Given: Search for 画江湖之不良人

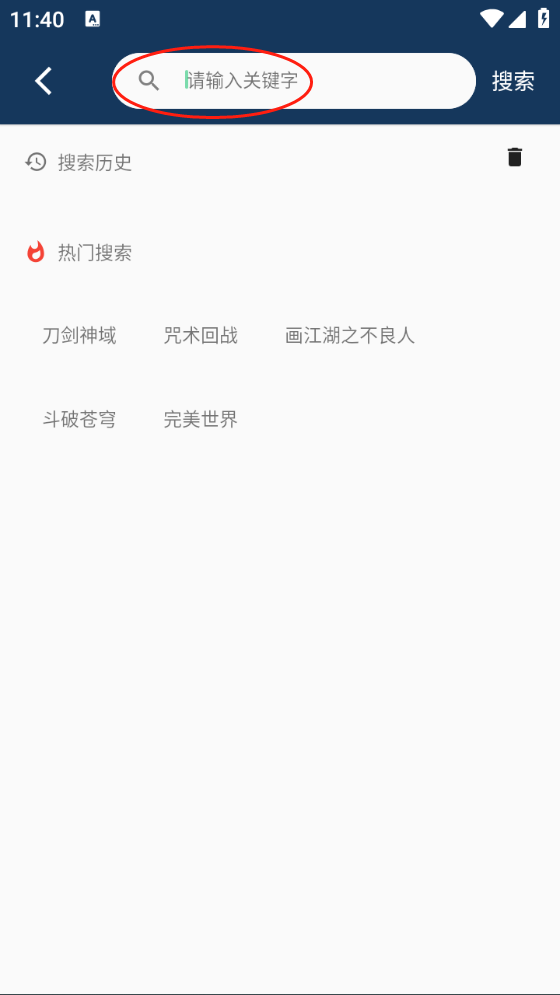Looking at the screenshot, I should coord(350,336).
